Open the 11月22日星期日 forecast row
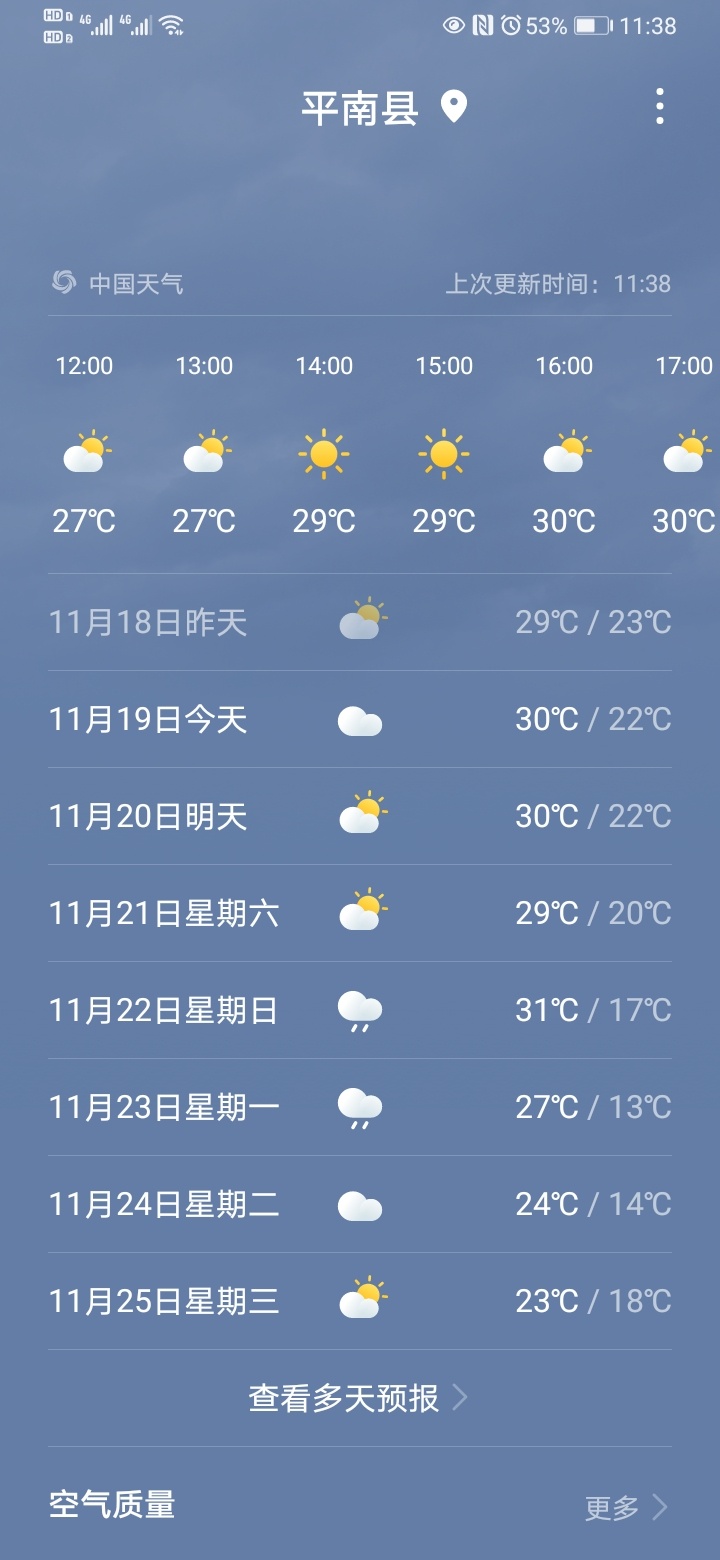This screenshot has height=1560, width=720. [x=359, y=1010]
